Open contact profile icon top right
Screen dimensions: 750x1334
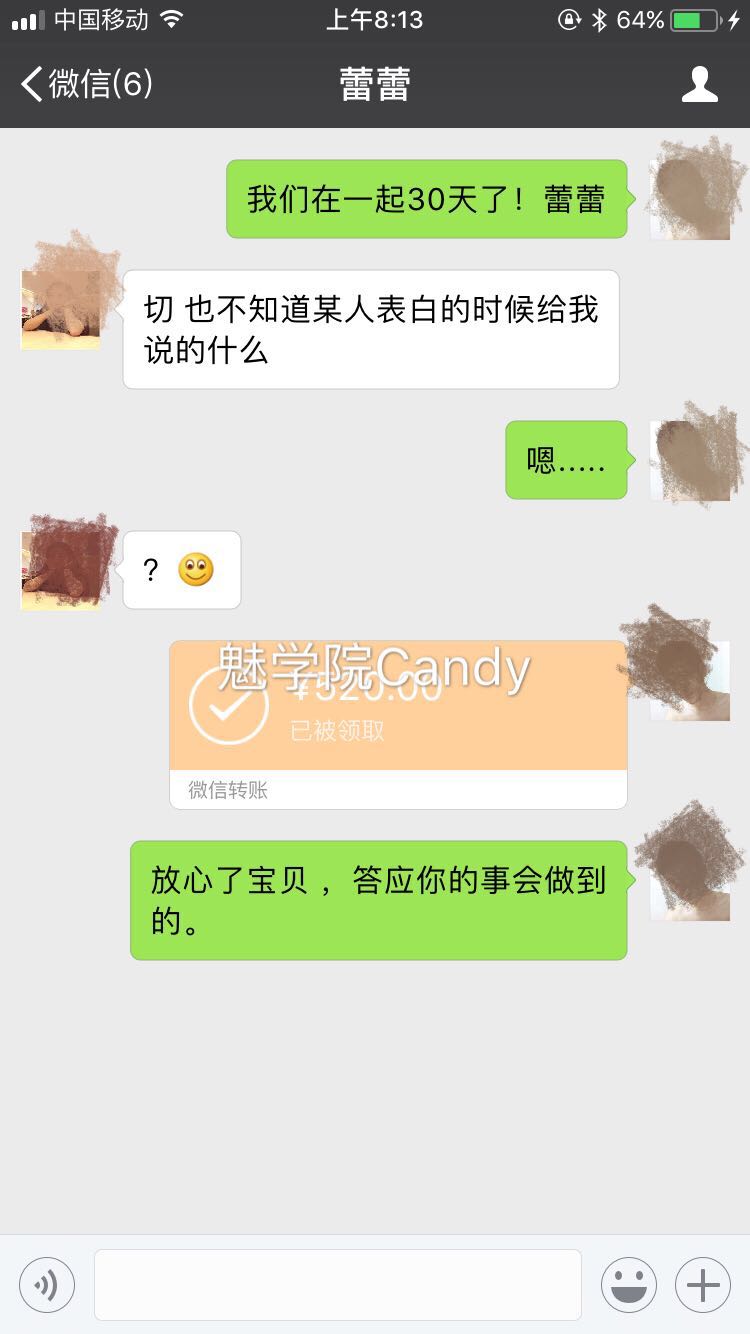tap(700, 84)
